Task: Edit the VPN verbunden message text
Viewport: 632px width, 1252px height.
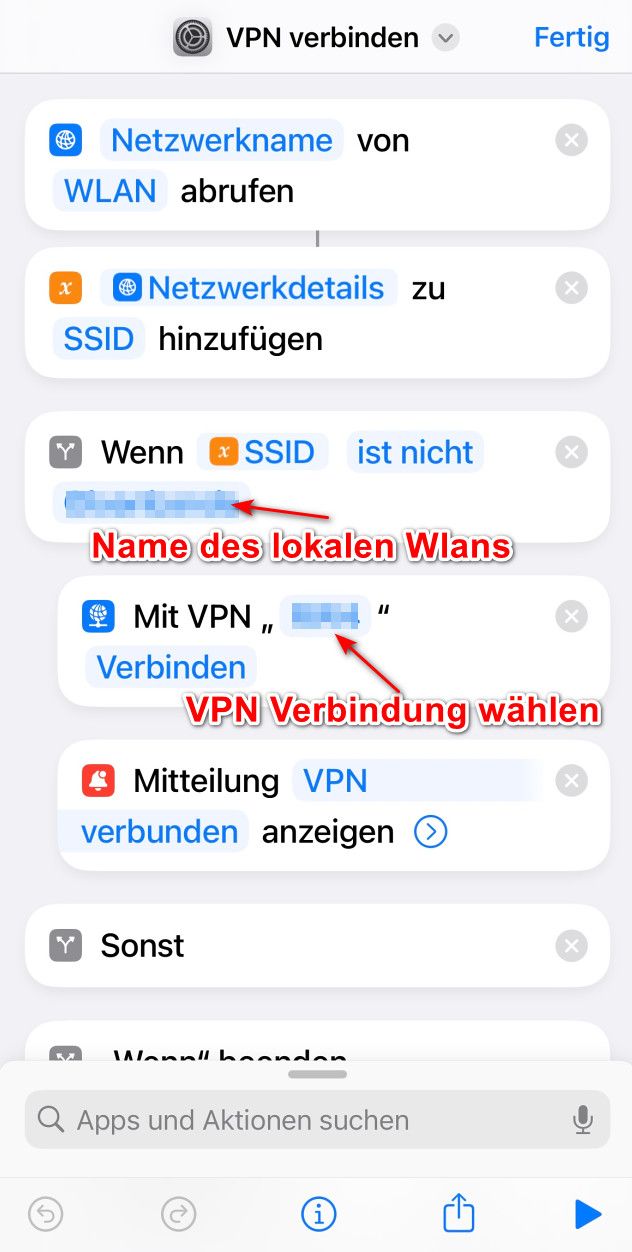Action: tap(335, 781)
